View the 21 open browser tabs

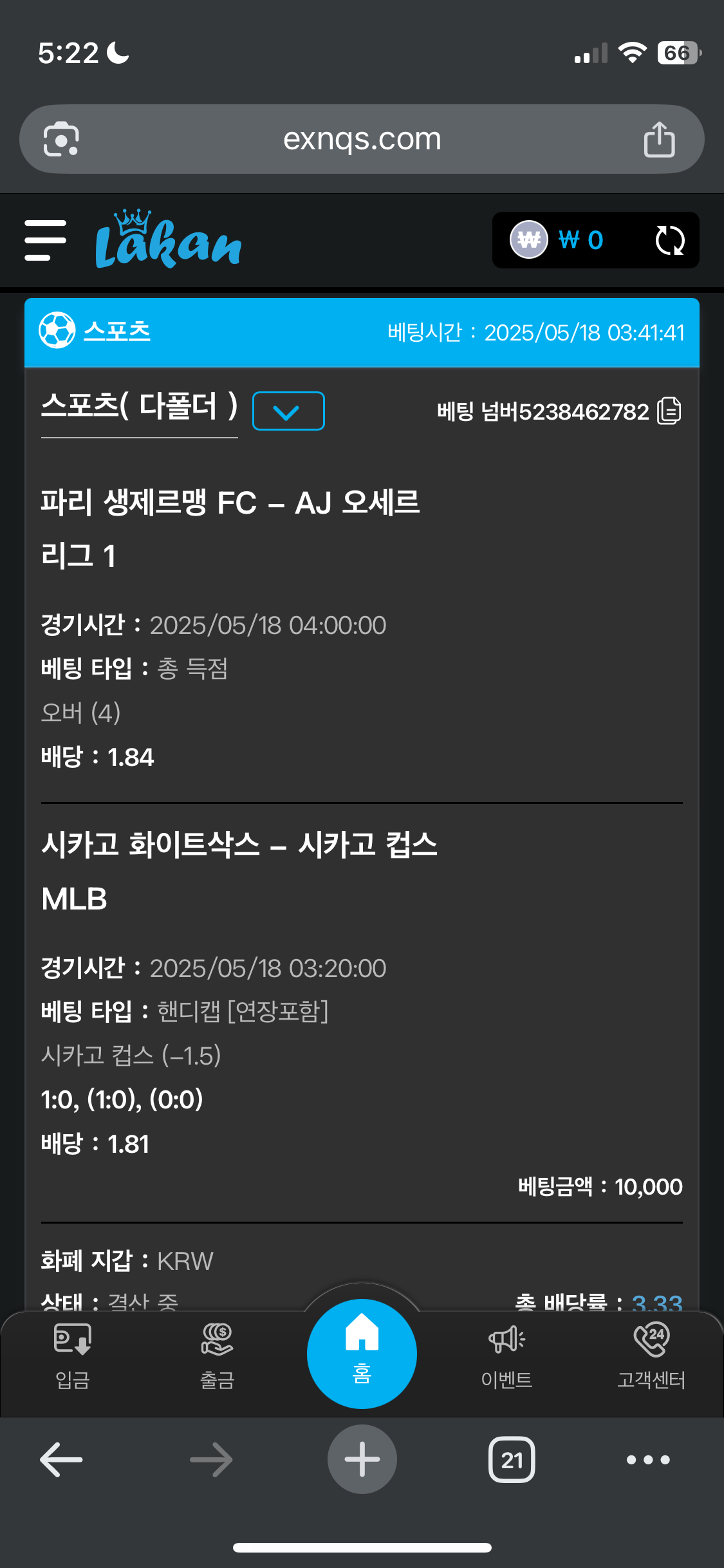pyautogui.click(x=512, y=1459)
